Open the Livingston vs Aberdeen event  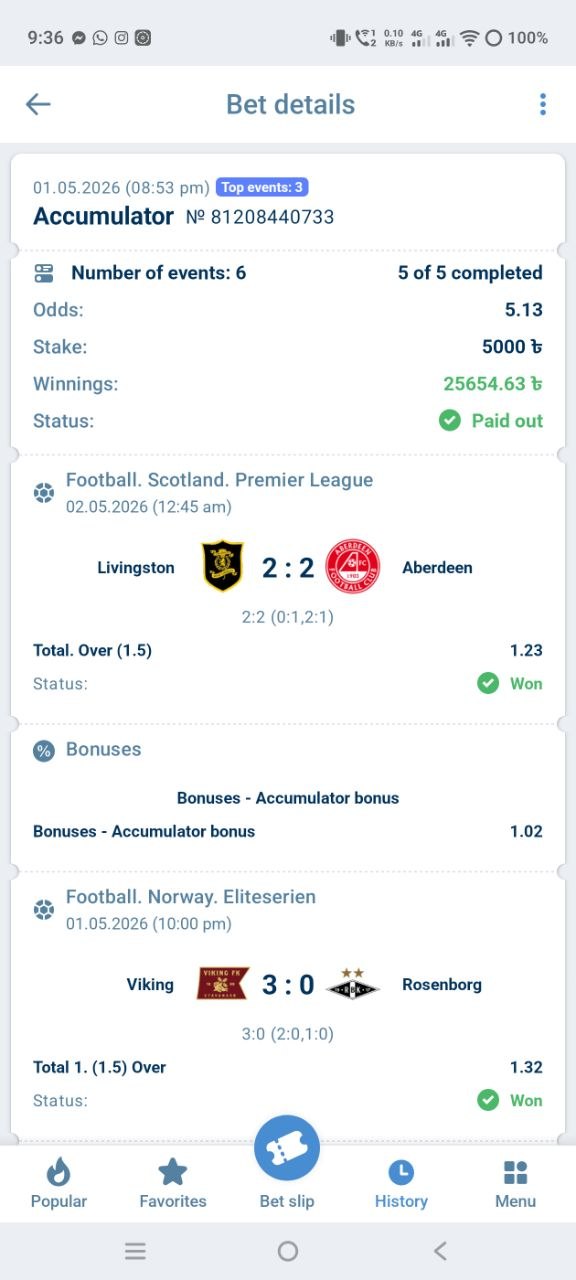[x=288, y=568]
